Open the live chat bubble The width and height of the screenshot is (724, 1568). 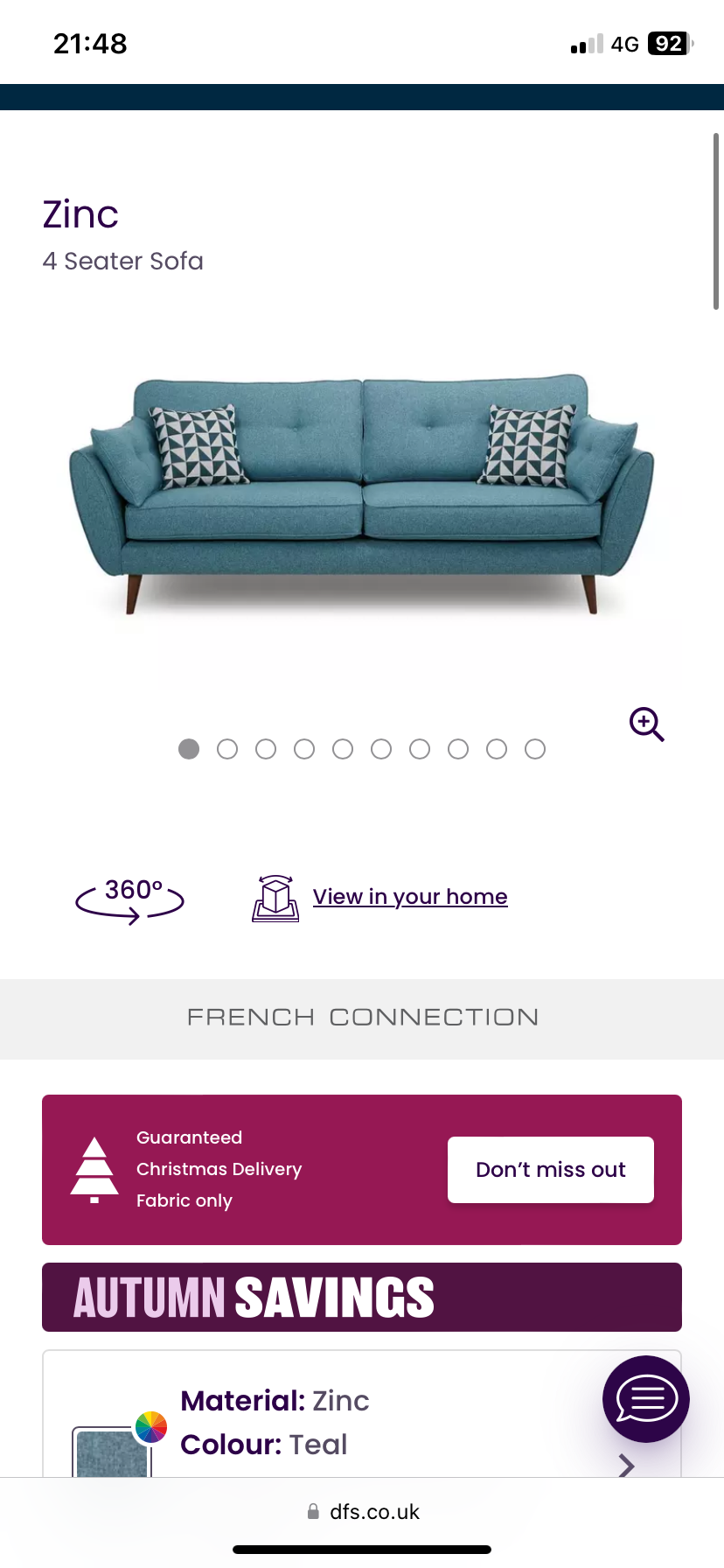[x=646, y=1399]
